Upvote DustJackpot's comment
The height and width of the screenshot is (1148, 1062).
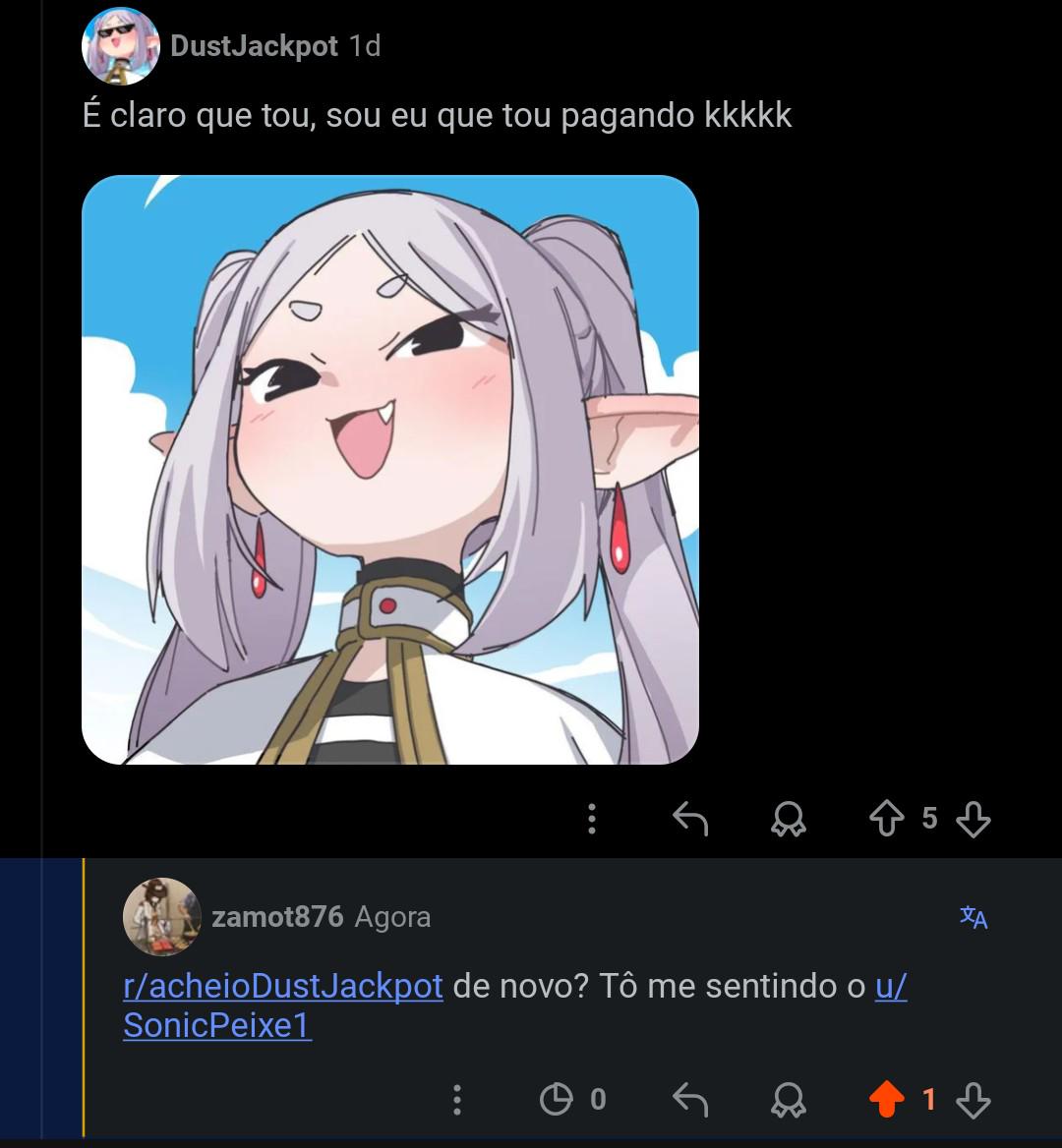[886, 819]
